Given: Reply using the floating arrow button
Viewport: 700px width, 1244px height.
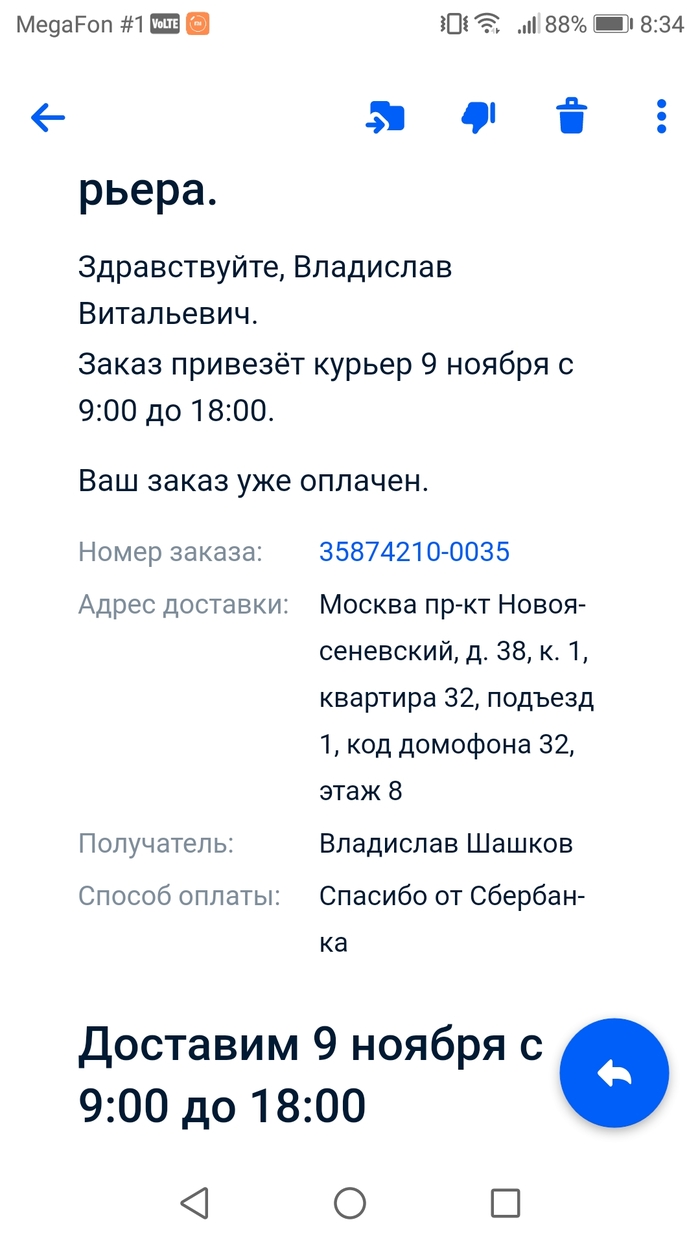Looking at the screenshot, I should point(614,1073).
